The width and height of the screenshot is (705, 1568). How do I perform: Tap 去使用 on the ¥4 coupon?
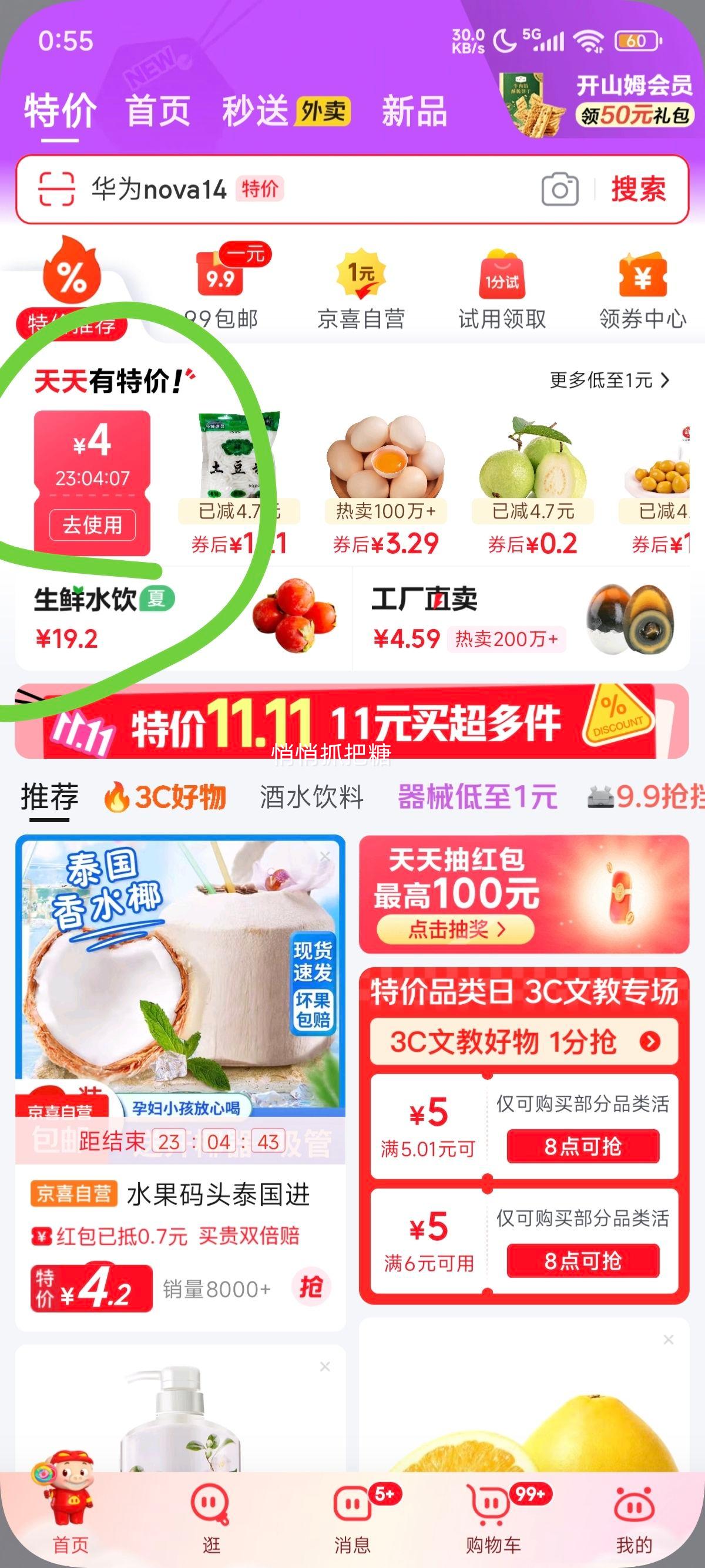[92, 524]
